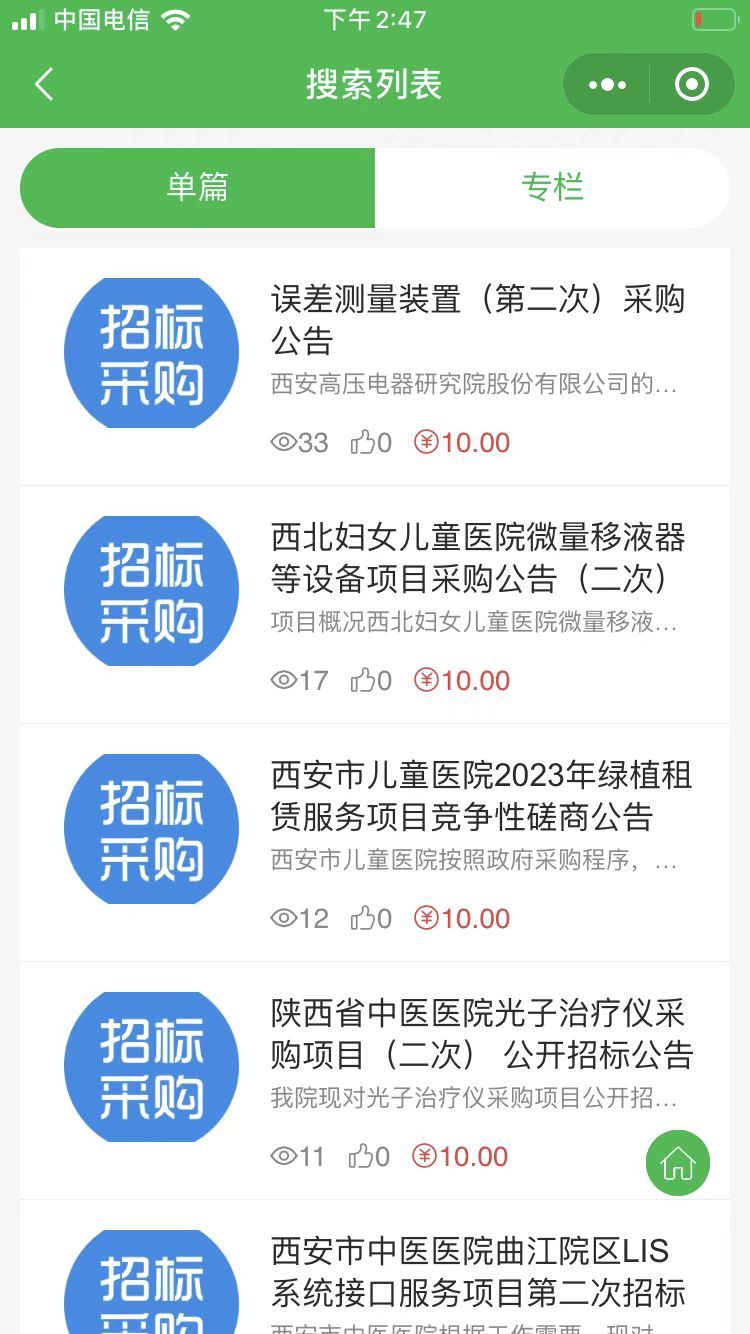Open 西北妇女儿童医院微量移液器 procurement notice

coord(478,558)
